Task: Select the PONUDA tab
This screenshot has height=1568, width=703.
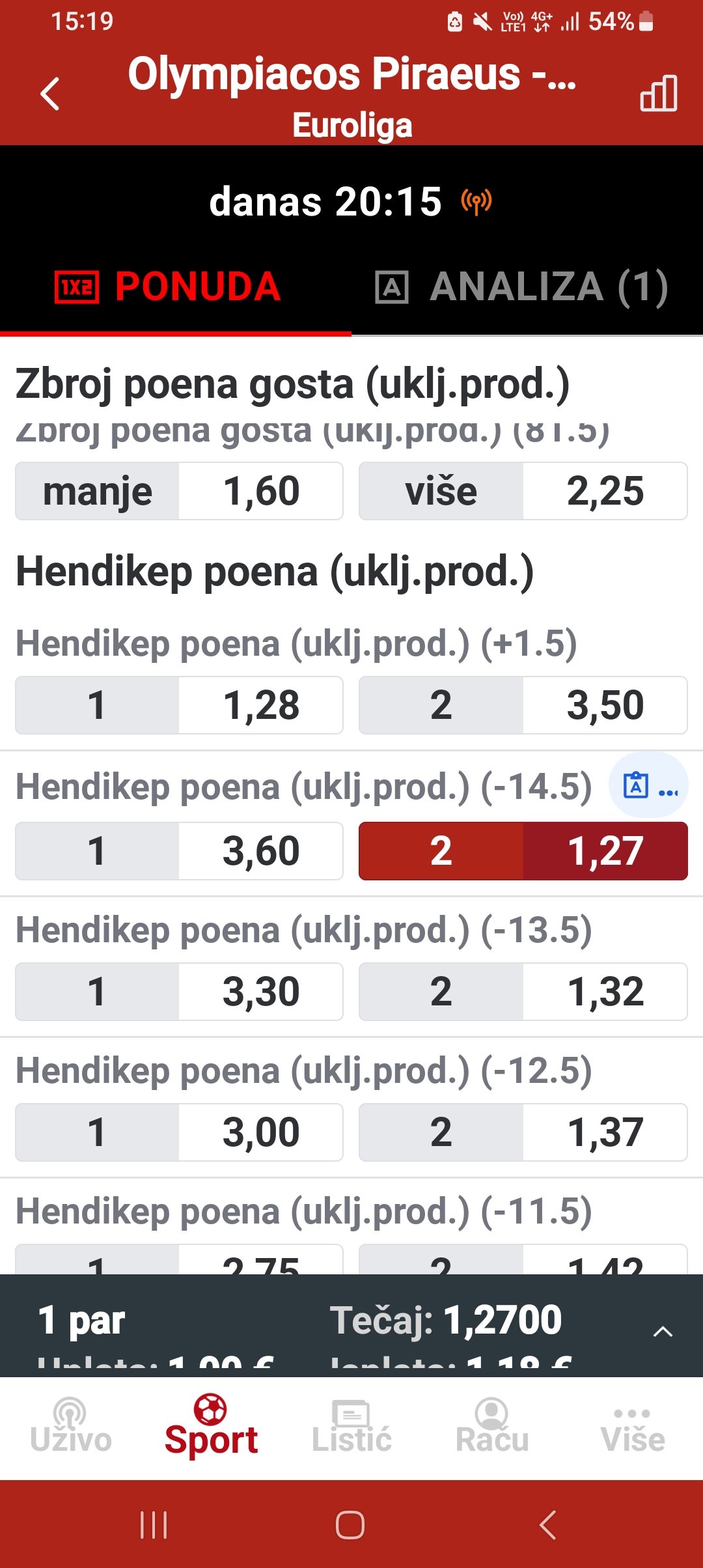Action: 168,287
